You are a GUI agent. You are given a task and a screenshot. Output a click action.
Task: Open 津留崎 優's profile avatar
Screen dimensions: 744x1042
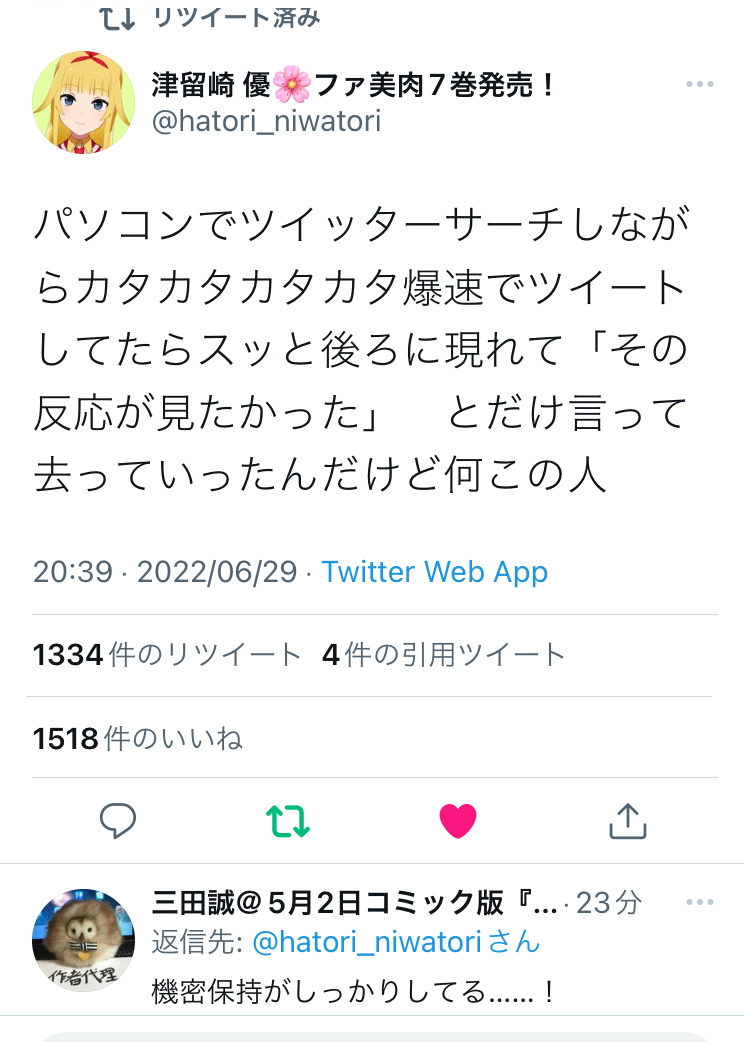pyautogui.click(x=83, y=102)
